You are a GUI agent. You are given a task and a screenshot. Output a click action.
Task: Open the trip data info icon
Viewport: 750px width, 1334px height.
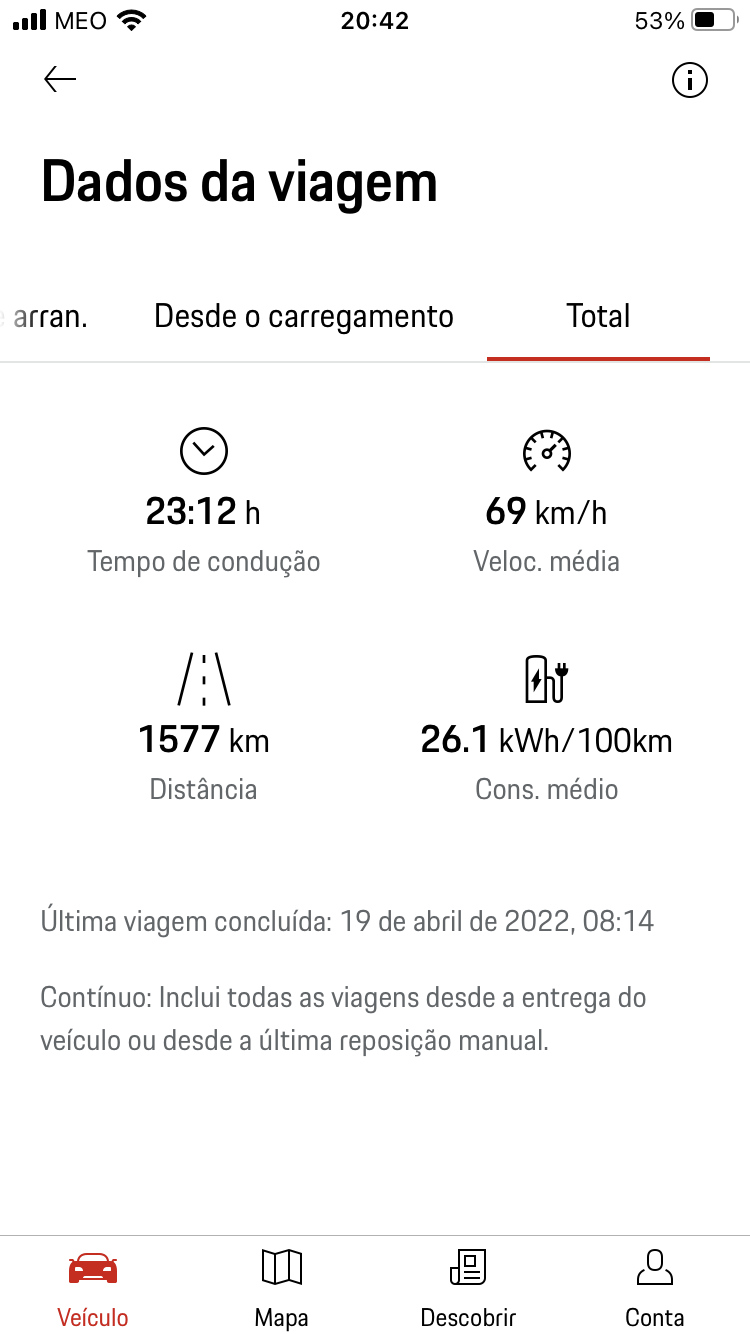tap(689, 80)
